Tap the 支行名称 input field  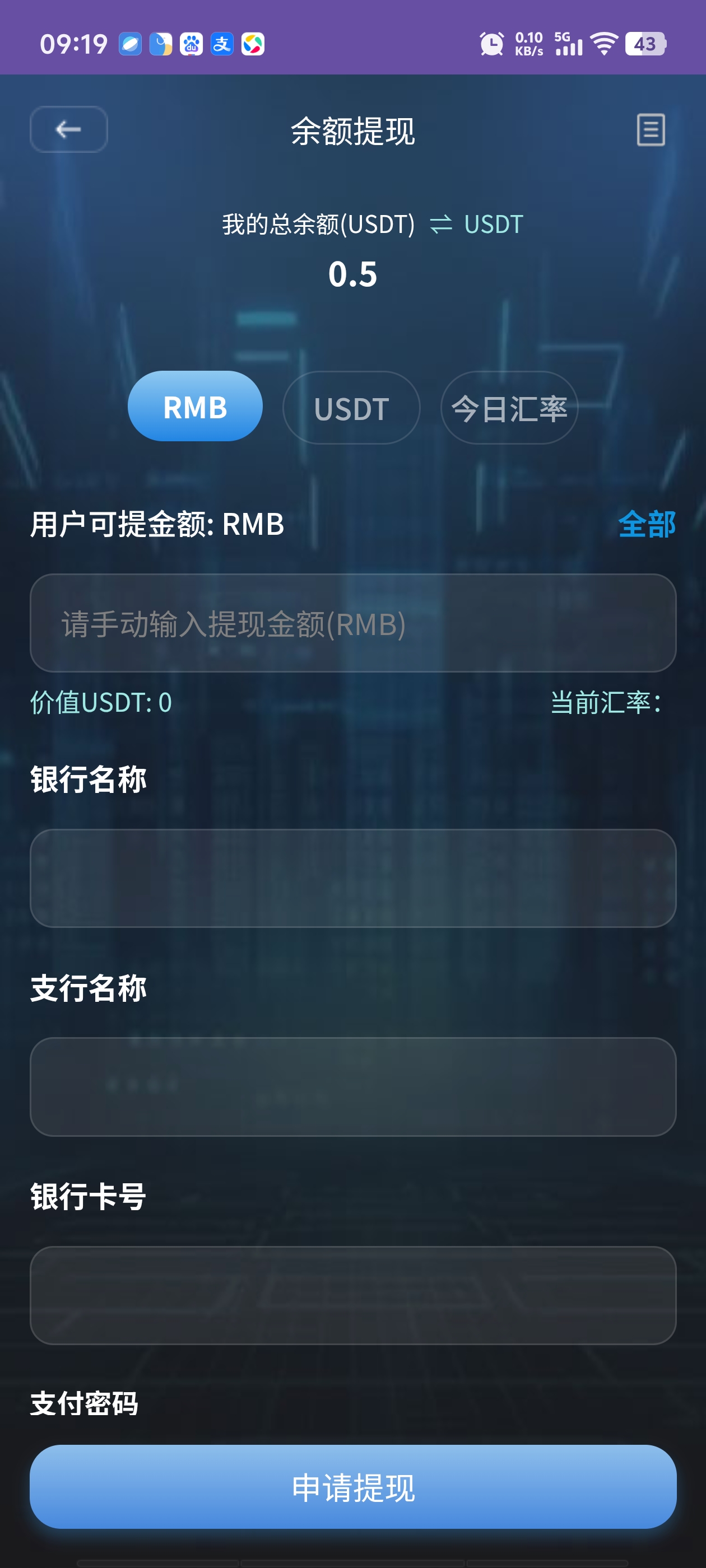pyautogui.click(x=352, y=1086)
